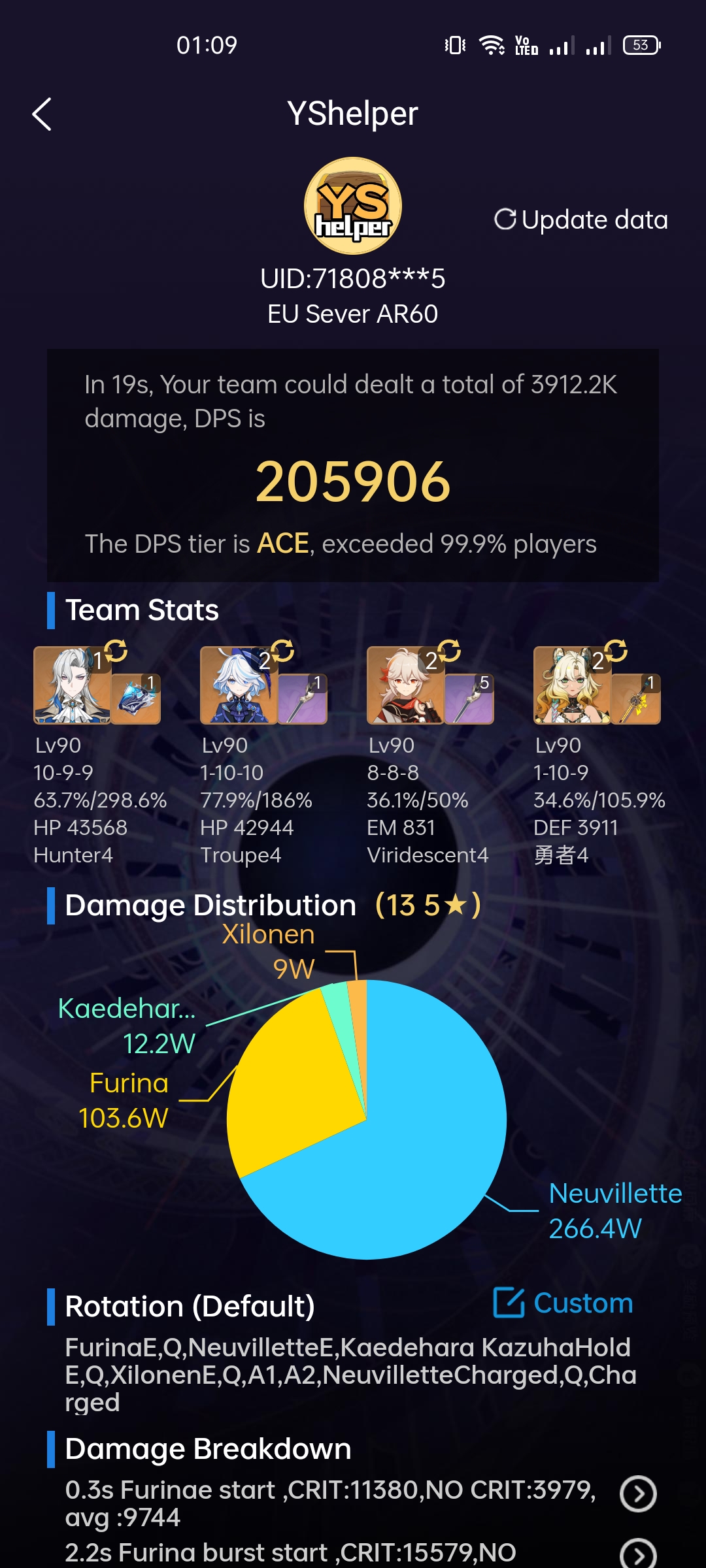Customize the rotation with Custom
This screenshot has height=1568, width=706.
[563, 1303]
